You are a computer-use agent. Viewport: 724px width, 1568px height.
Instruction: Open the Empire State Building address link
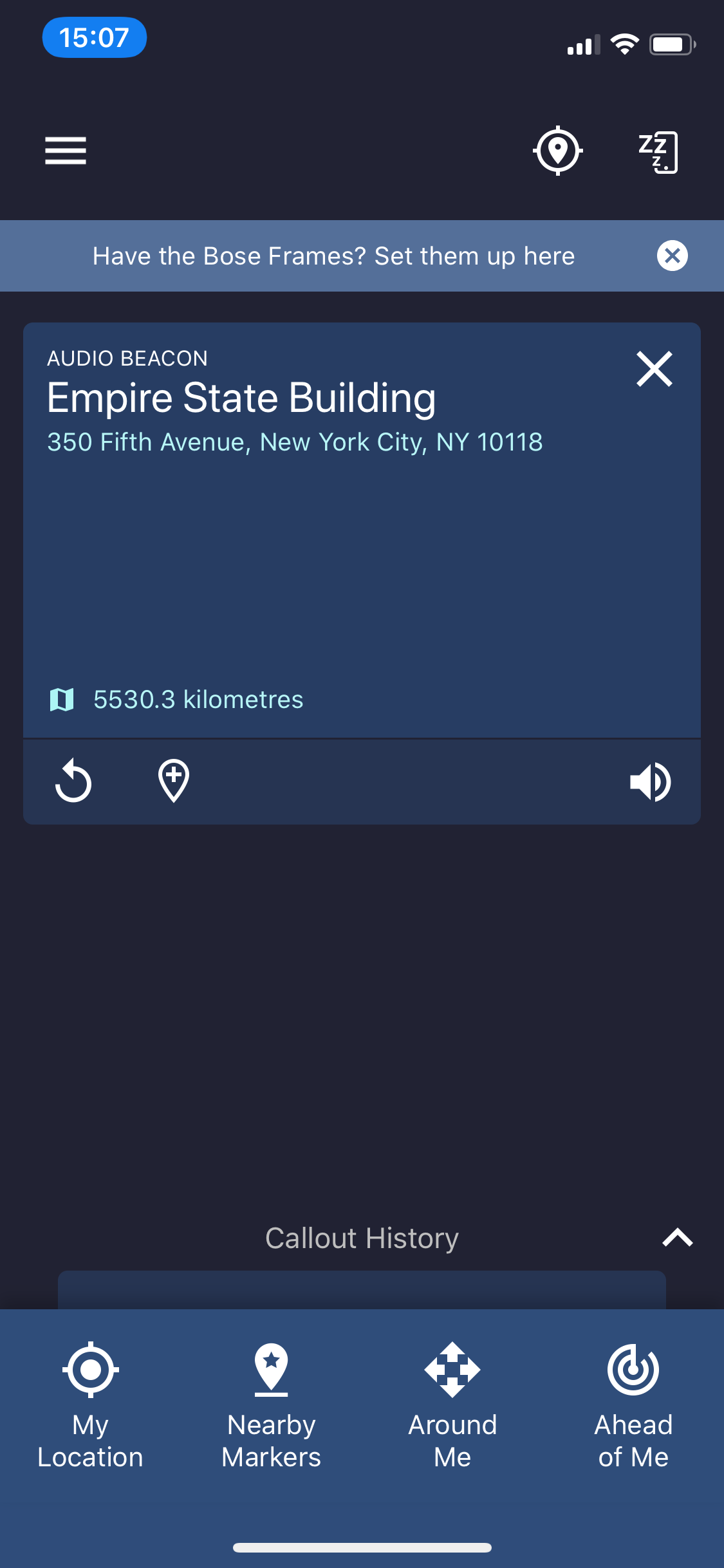(x=295, y=442)
